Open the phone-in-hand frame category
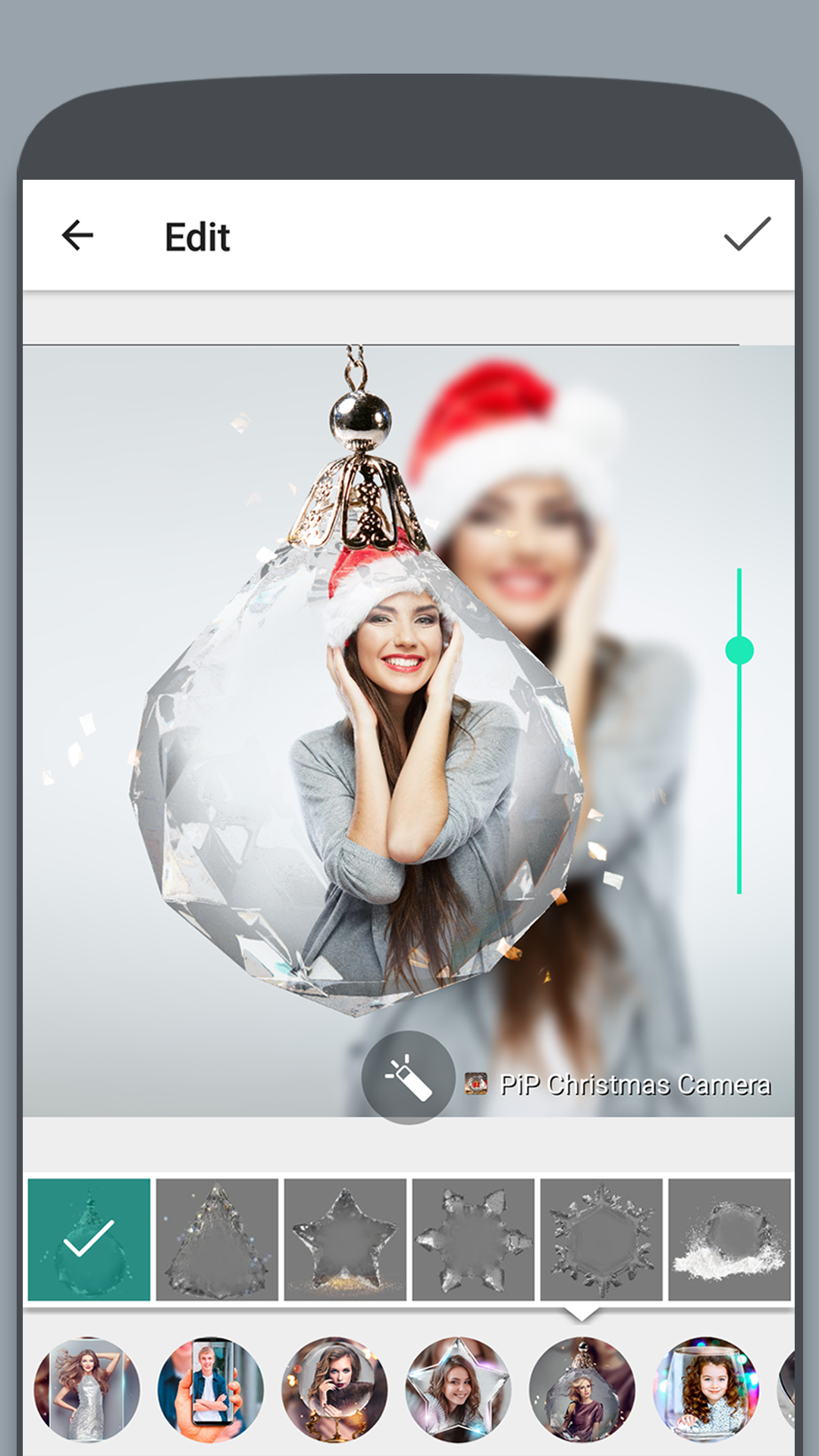This screenshot has height=1456, width=819. [211, 1389]
